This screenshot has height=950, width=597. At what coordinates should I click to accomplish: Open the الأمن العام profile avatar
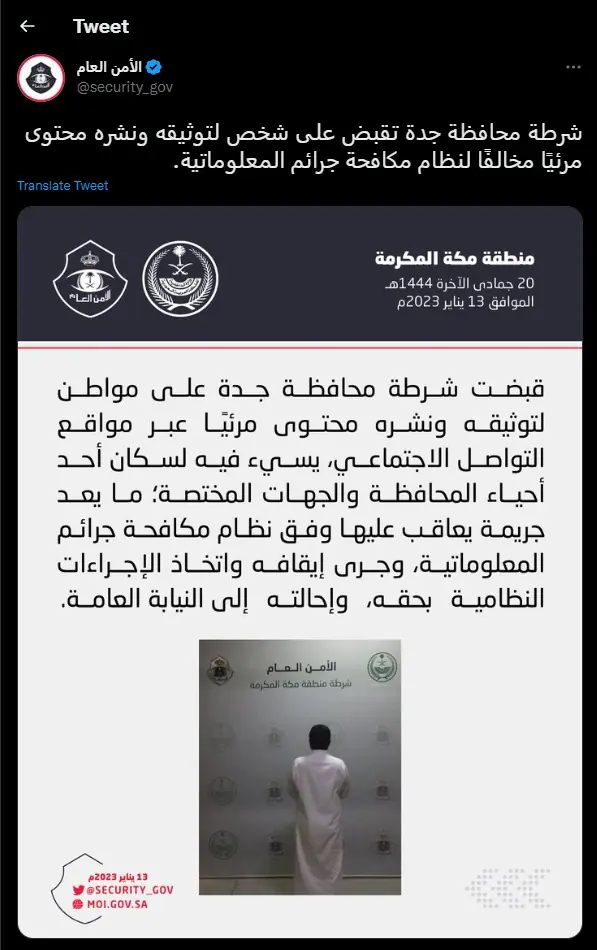[41, 78]
